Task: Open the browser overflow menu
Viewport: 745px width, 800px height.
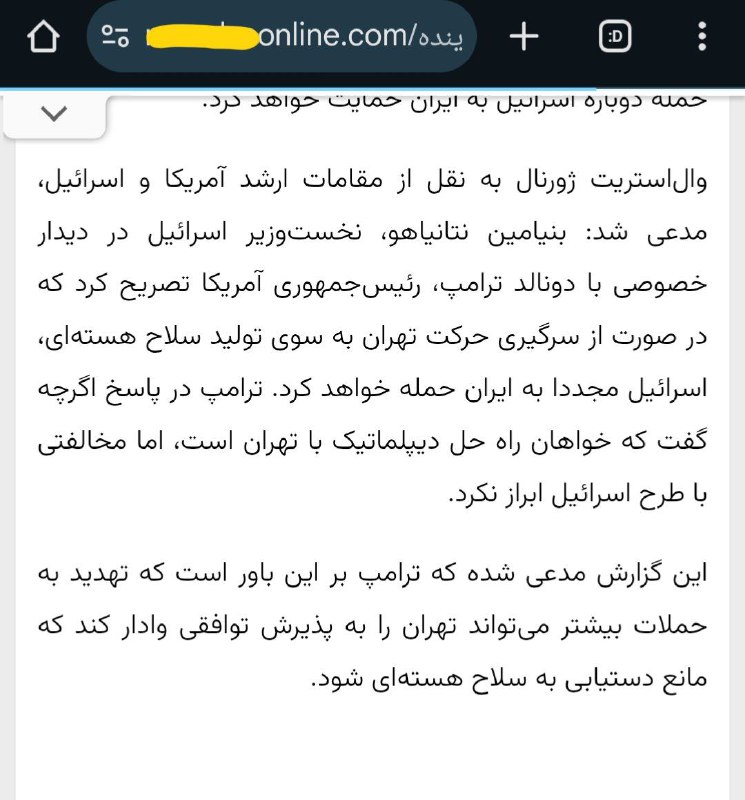Action: tap(702, 38)
